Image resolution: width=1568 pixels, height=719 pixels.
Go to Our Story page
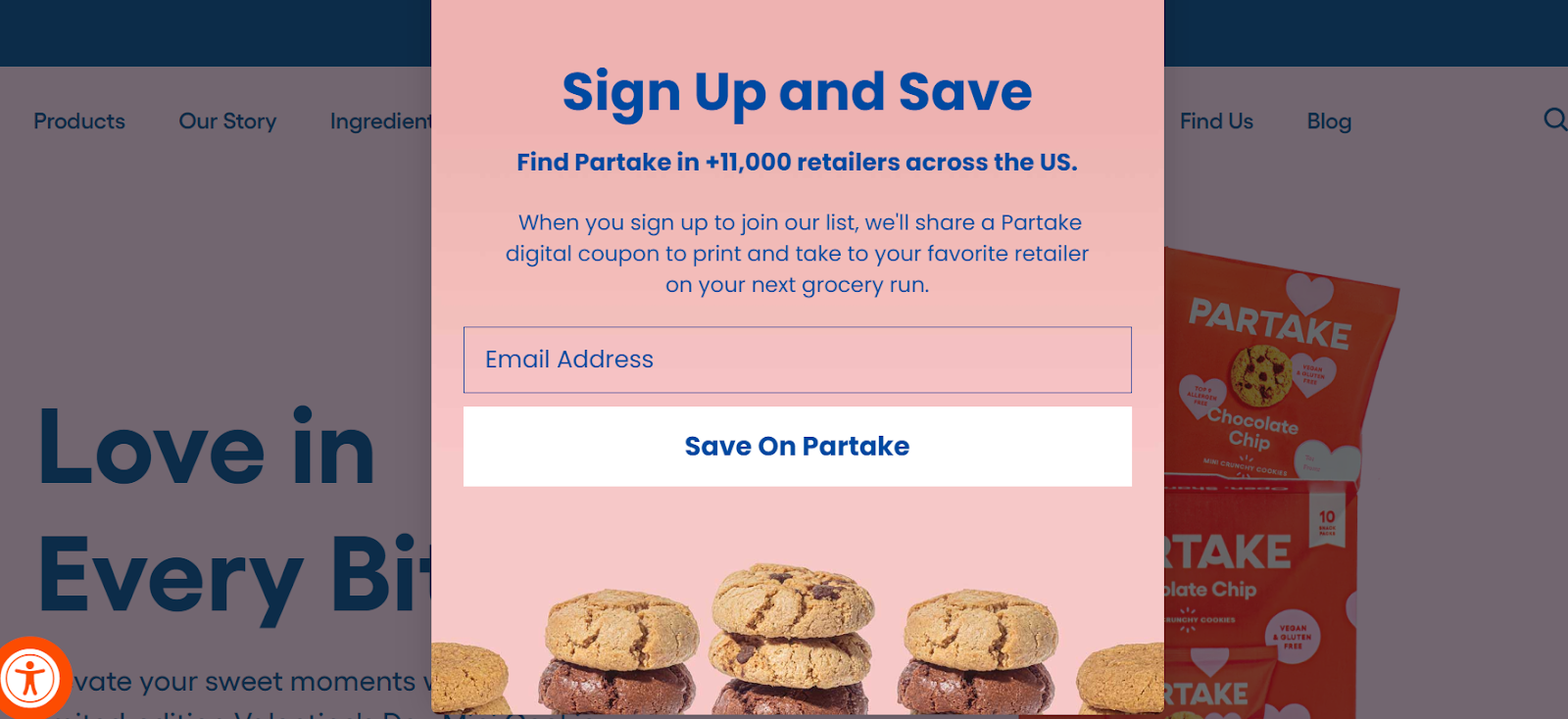pyautogui.click(x=227, y=121)
